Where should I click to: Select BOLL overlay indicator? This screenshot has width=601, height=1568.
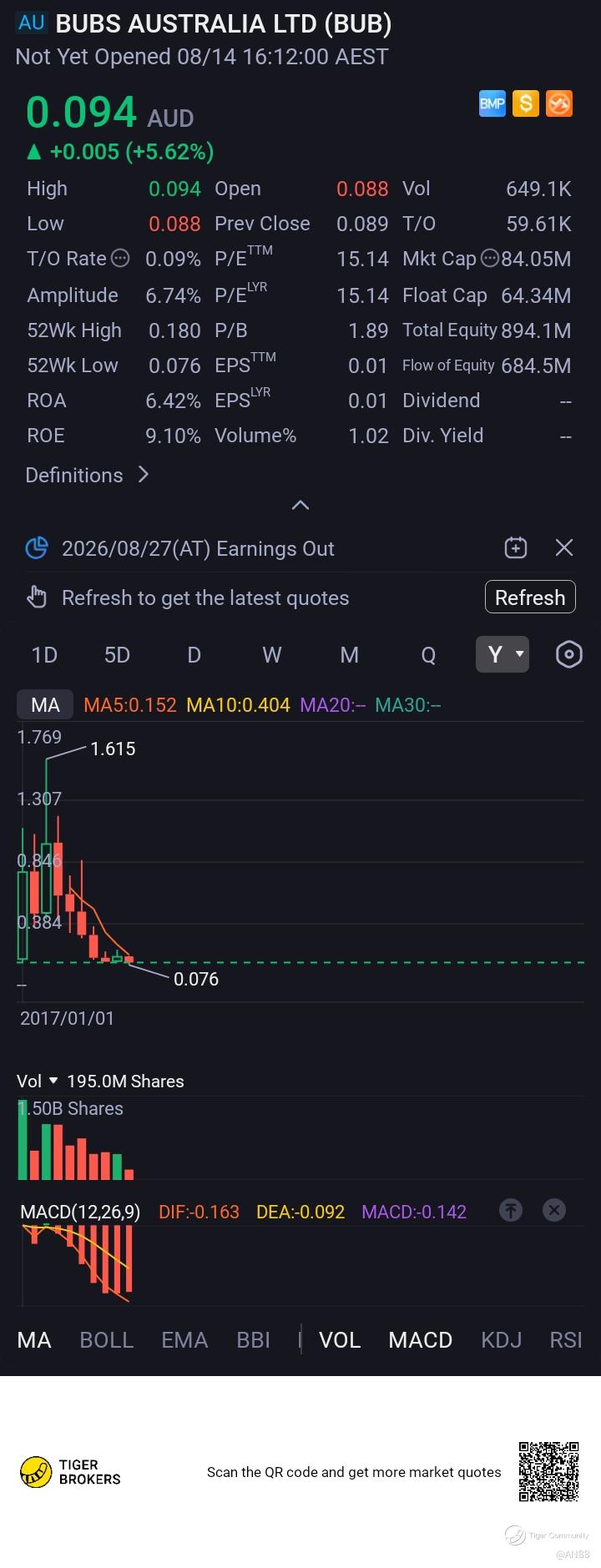point(107,1340)
